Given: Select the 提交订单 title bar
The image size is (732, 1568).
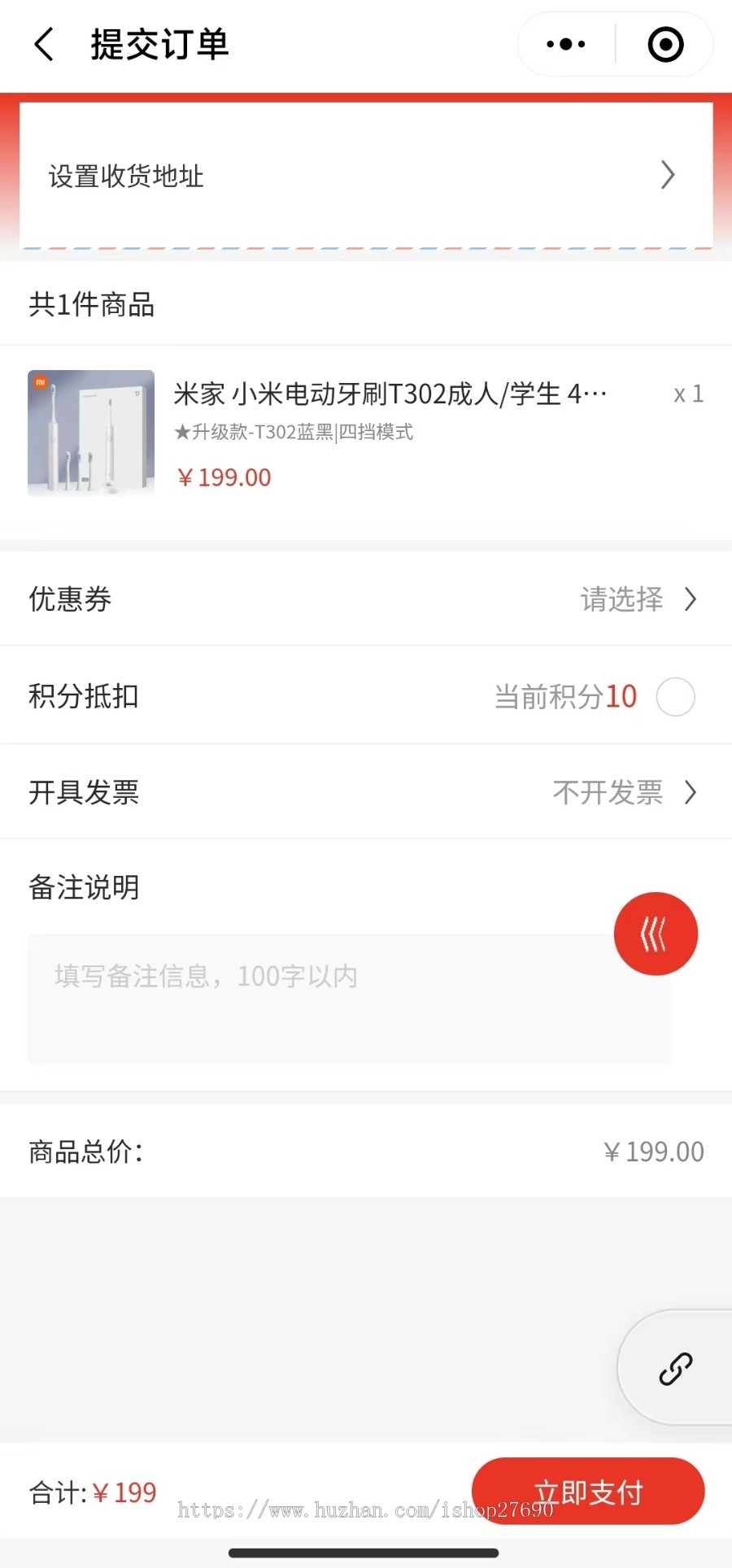Looking at the screenshot, I should coord(159,45).
